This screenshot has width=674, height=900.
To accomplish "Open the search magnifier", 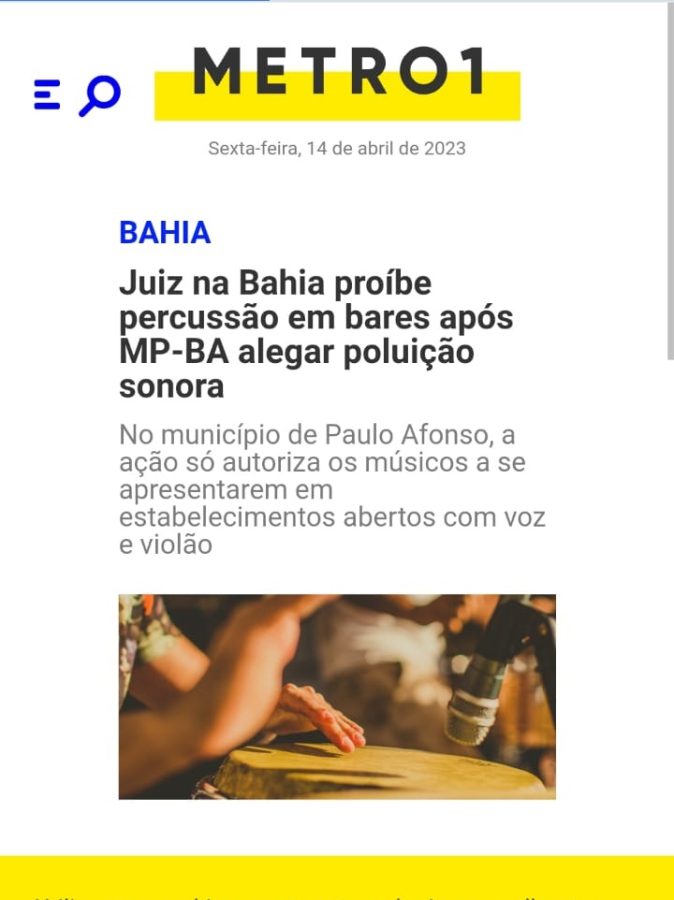I will pyautogui.click(x=99, y=95).
